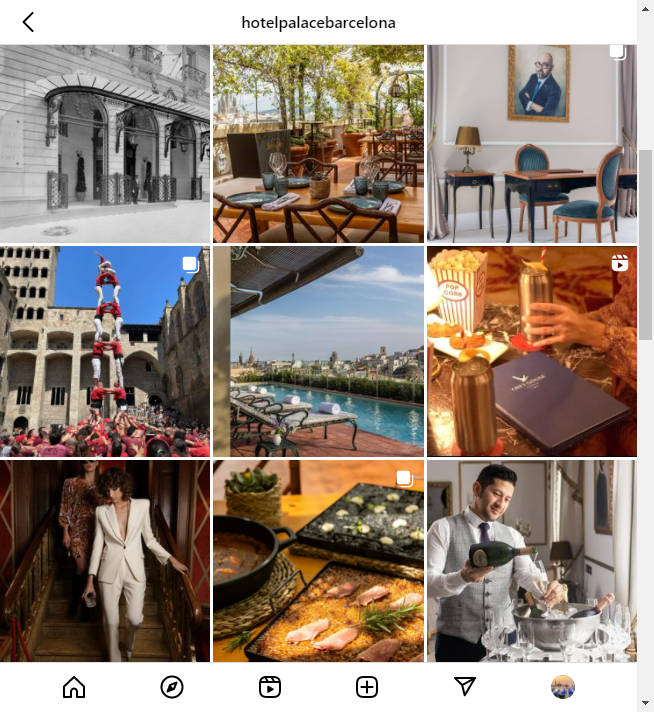The width and height of the screenshot is (654, 712).
Task: Switch to the Reels tab
Action: click(269, 687)
